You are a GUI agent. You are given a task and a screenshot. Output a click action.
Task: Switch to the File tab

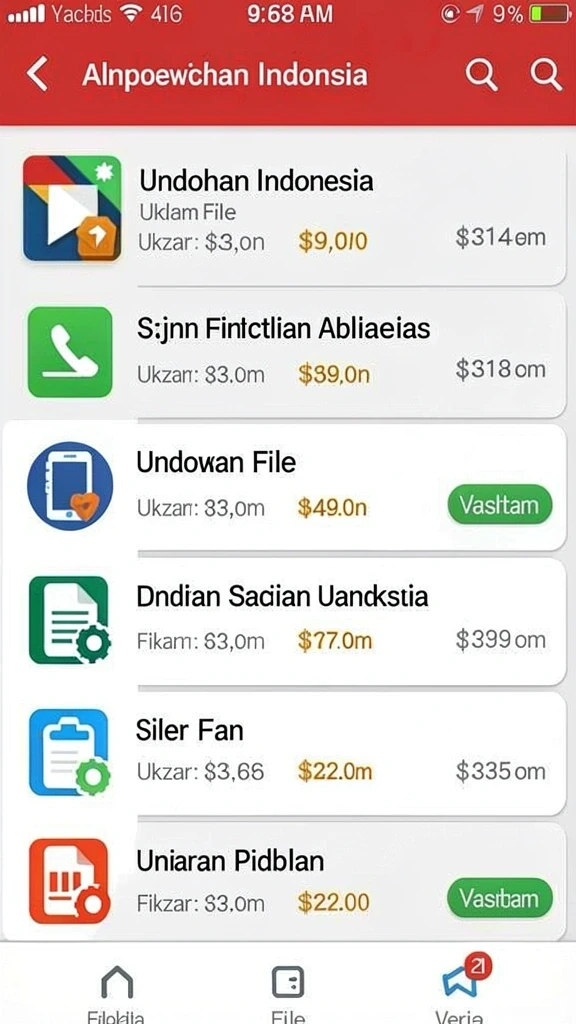[x=288, y=993]
